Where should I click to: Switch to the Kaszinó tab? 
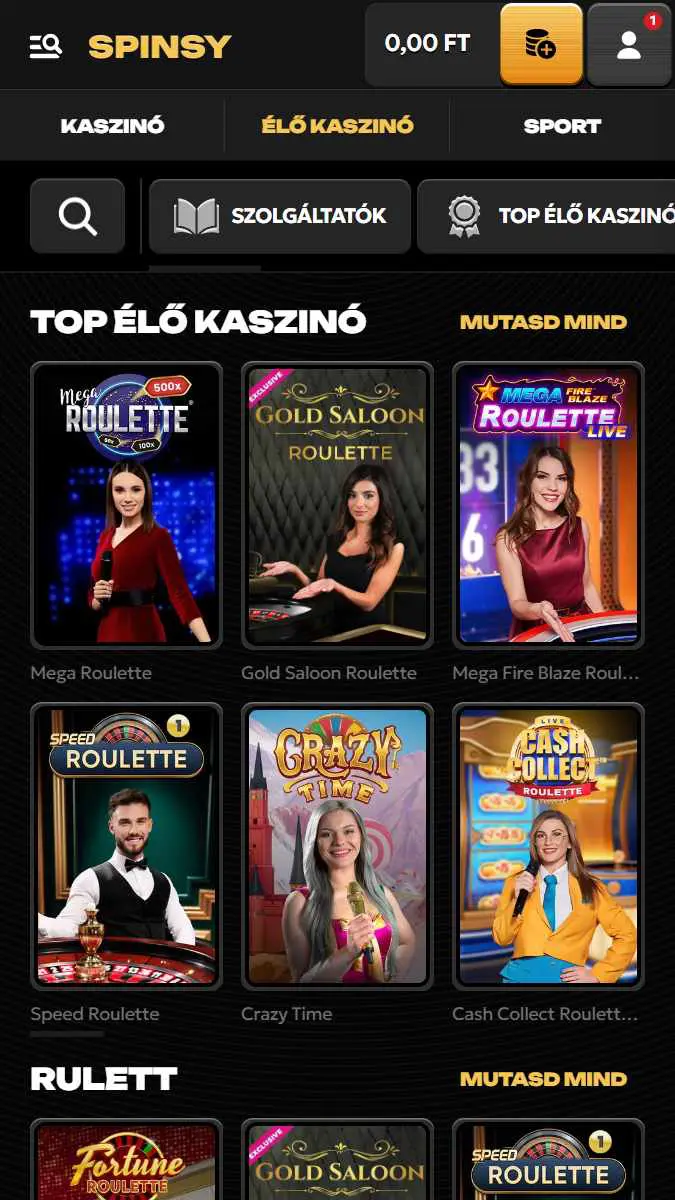click(112, 126)
